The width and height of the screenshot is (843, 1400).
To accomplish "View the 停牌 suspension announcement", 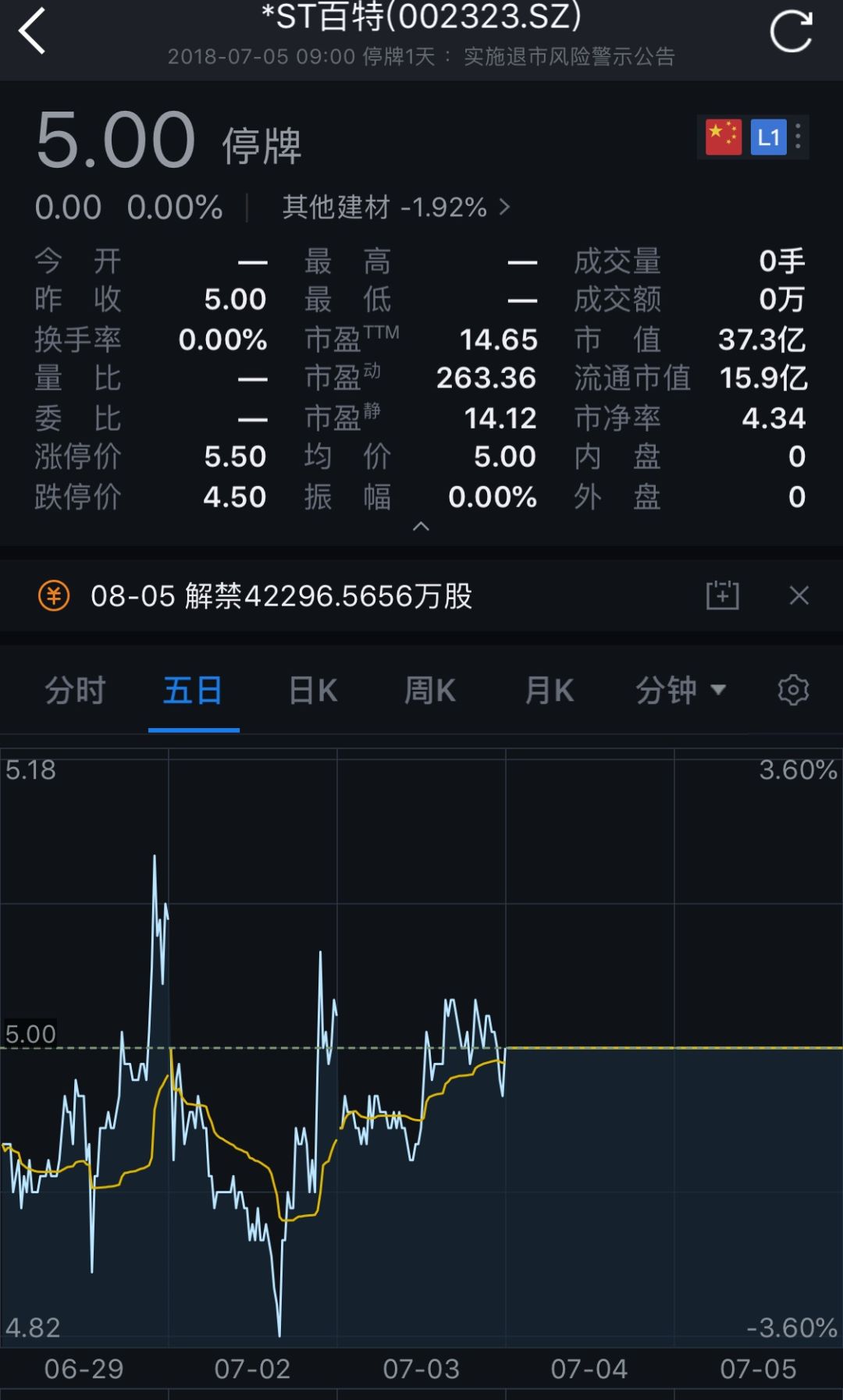I will pos(421,57).
